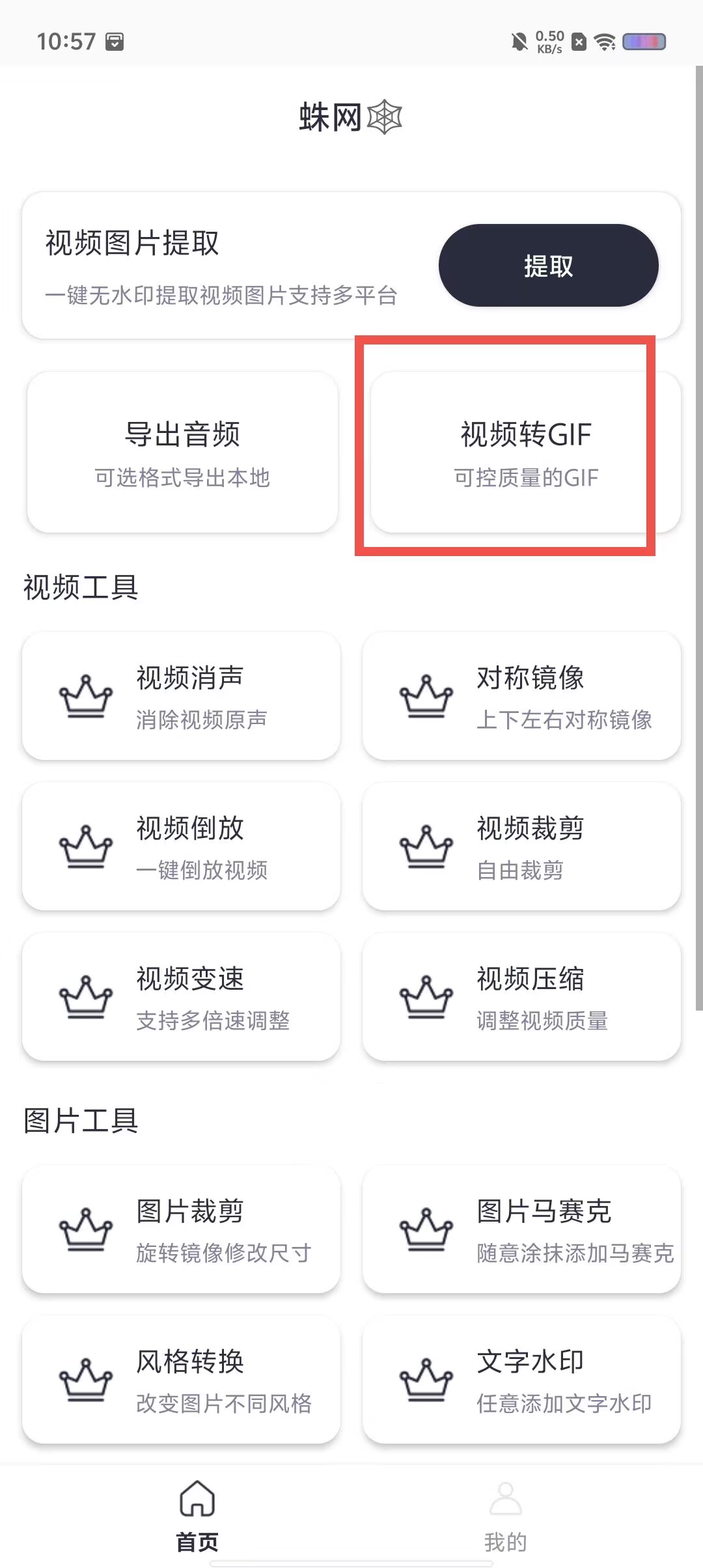Screen dimensions: 703x1568
Task: Open 视频裁剪 tool
Action: [521, 847]
